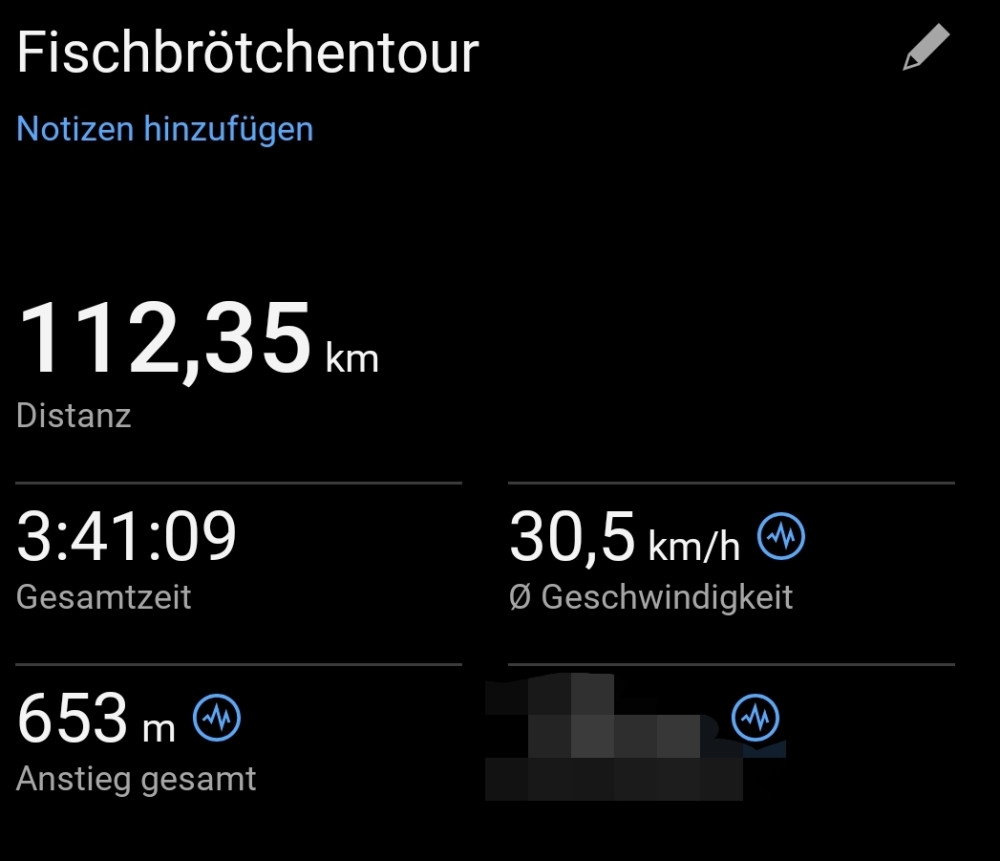This screenshot has width=1000, height=861.
Task: Open insights icon beside the blurred stat
Action: [755, 716]
